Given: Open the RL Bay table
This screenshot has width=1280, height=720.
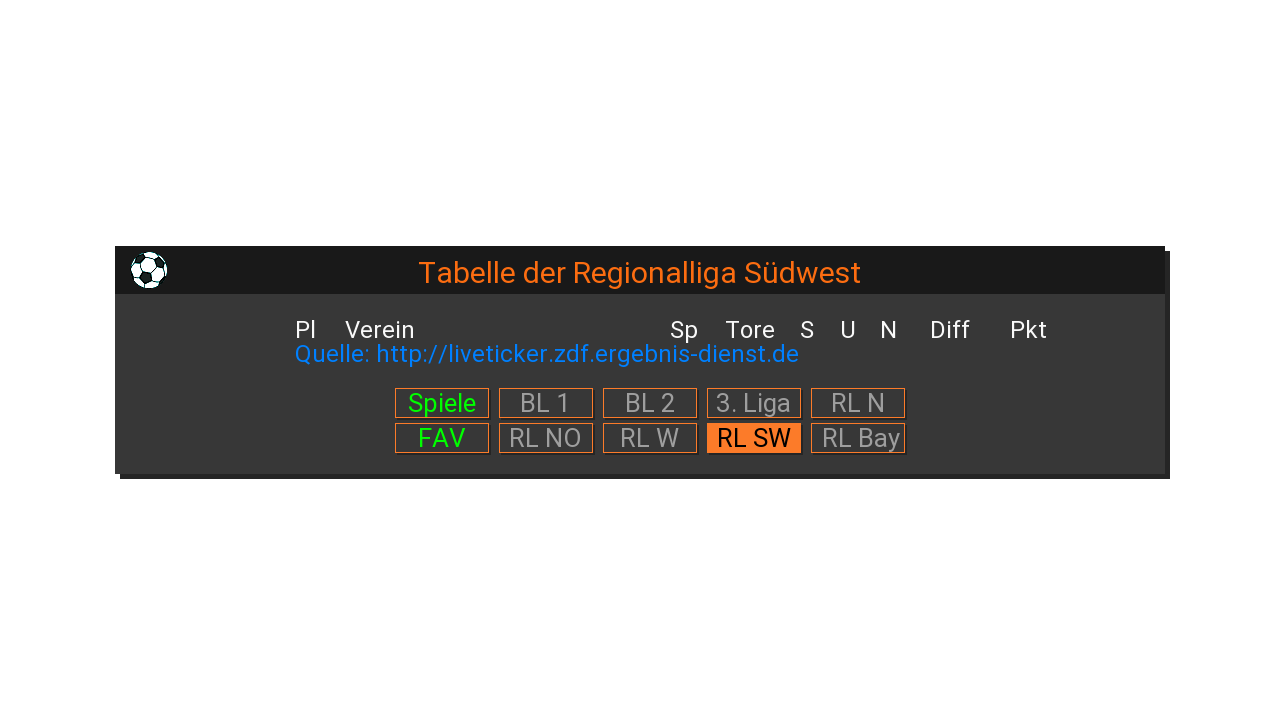Looking at the screenshot, I should point(858,438).
